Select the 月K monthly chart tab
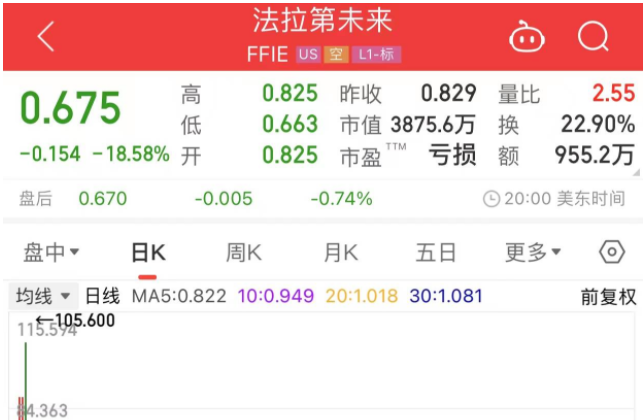 pos(340,252)
